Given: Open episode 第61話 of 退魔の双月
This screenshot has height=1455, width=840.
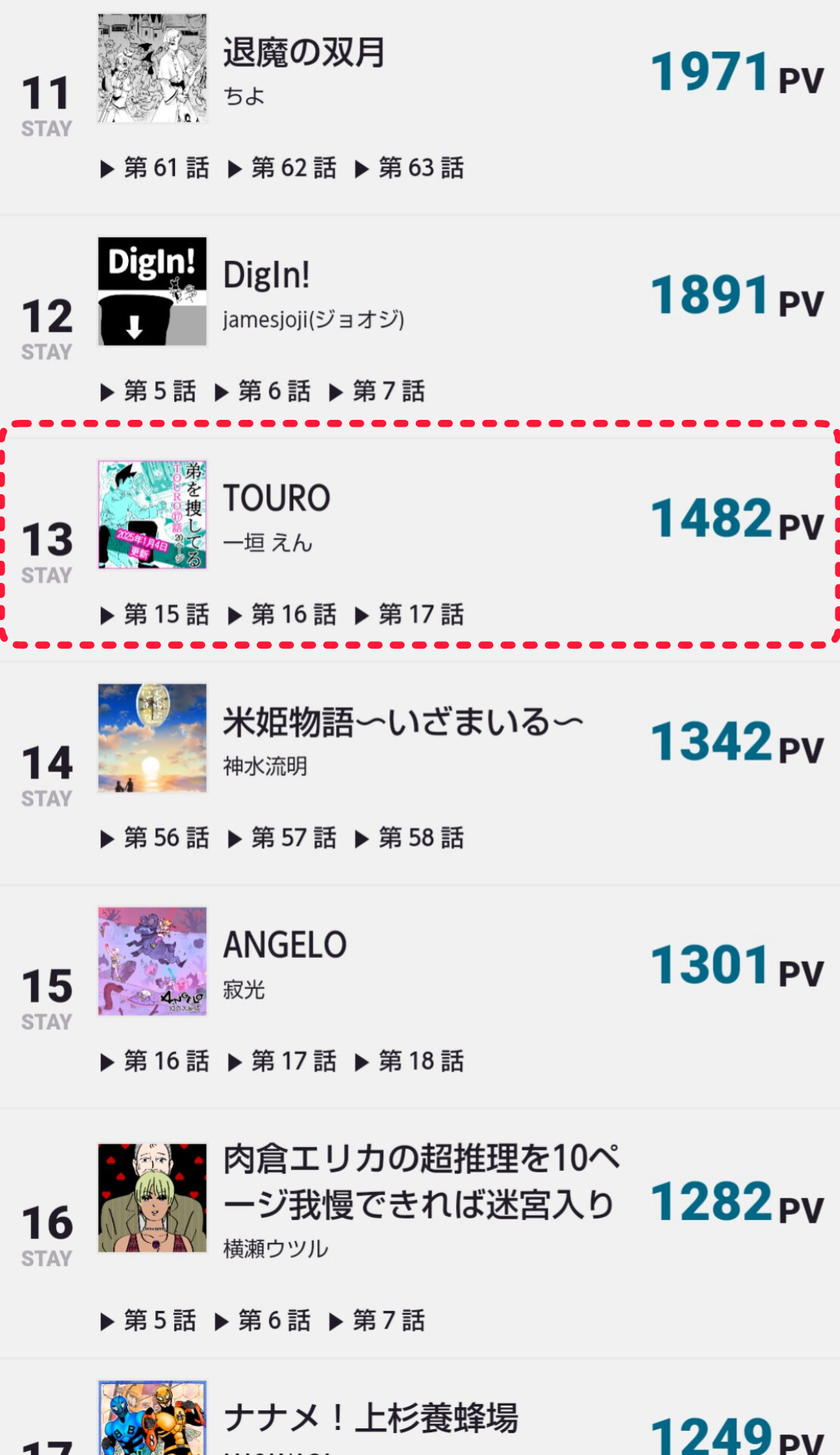Looking at the screenshot, I should click(155, 167).
